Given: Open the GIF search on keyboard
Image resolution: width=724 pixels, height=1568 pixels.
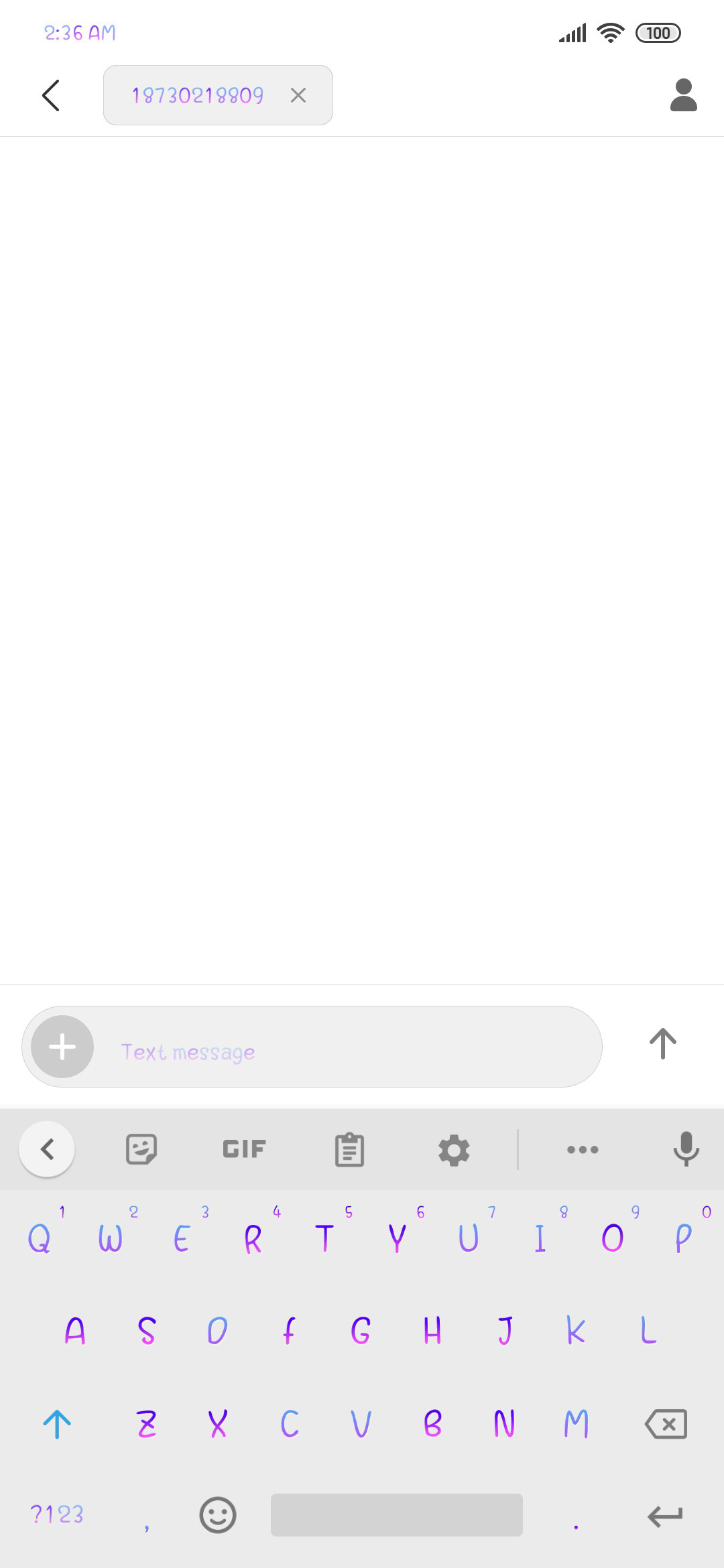Looking at the screenshot, I should coord(244,1149).
